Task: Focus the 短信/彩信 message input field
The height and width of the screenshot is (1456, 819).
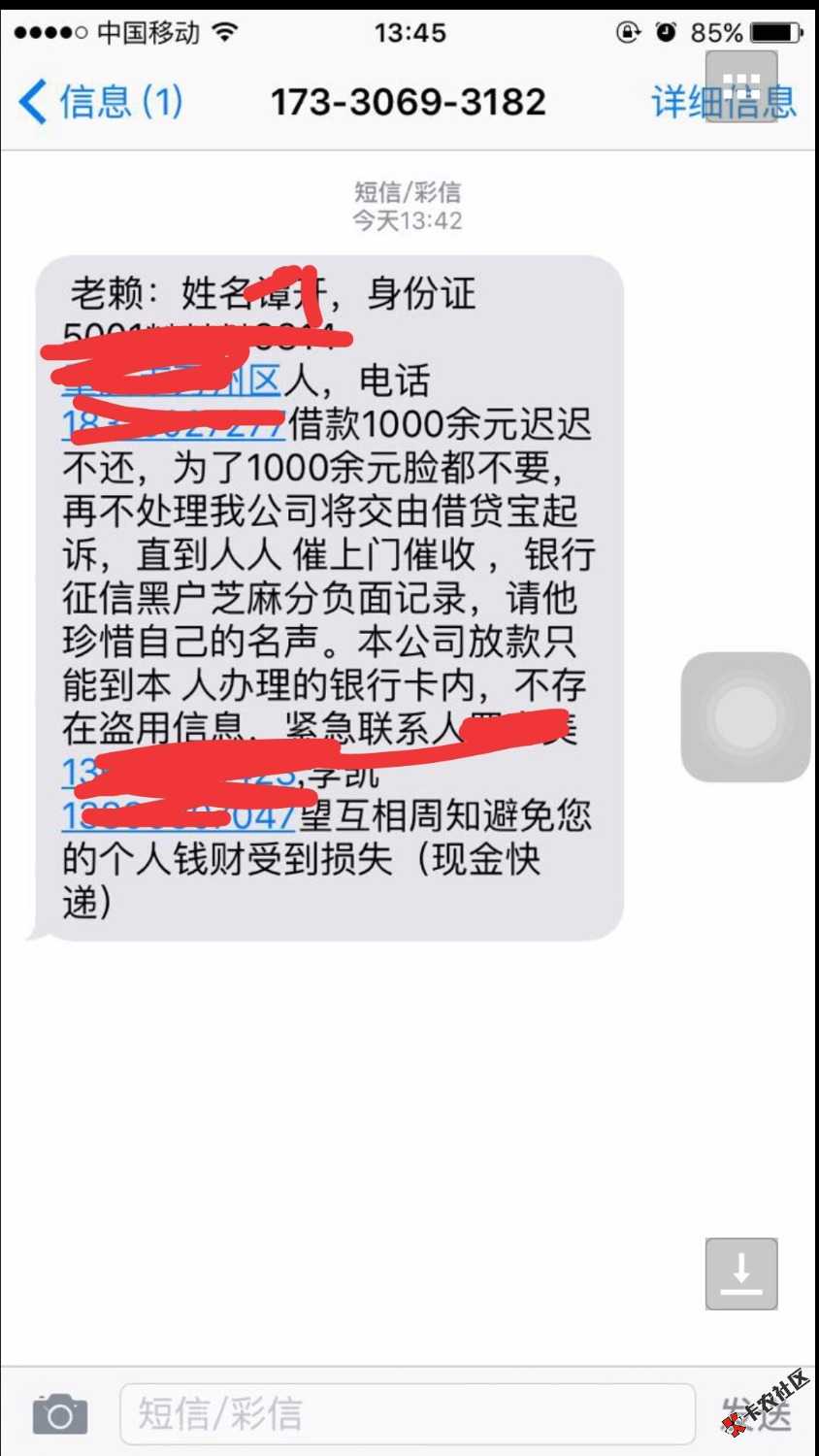Action: tap(408, 1413)
